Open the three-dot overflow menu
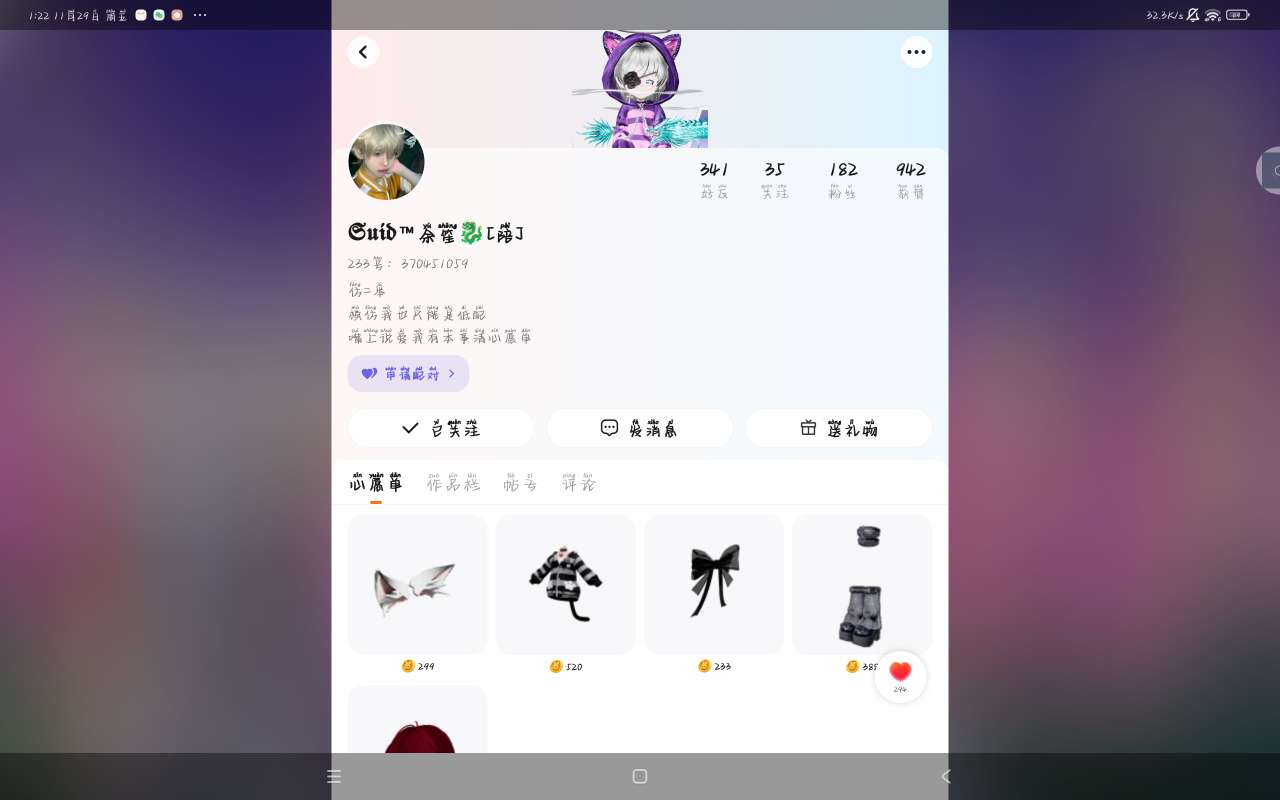Viewport: 1280px width, 800px height. [x=916, y=52]
